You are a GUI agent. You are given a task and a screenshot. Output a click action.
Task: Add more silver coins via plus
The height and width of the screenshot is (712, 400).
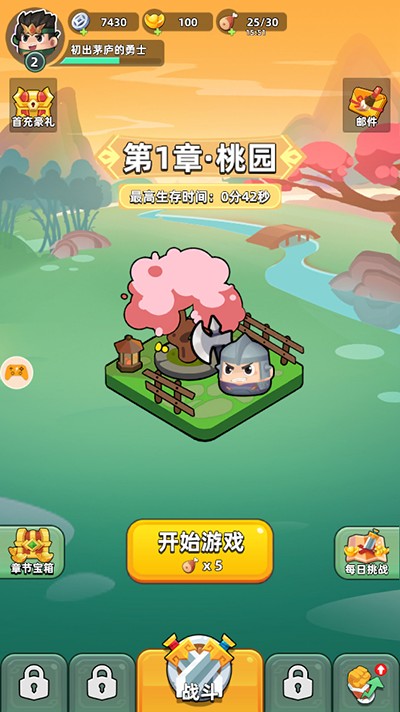[x=84, y=32]
